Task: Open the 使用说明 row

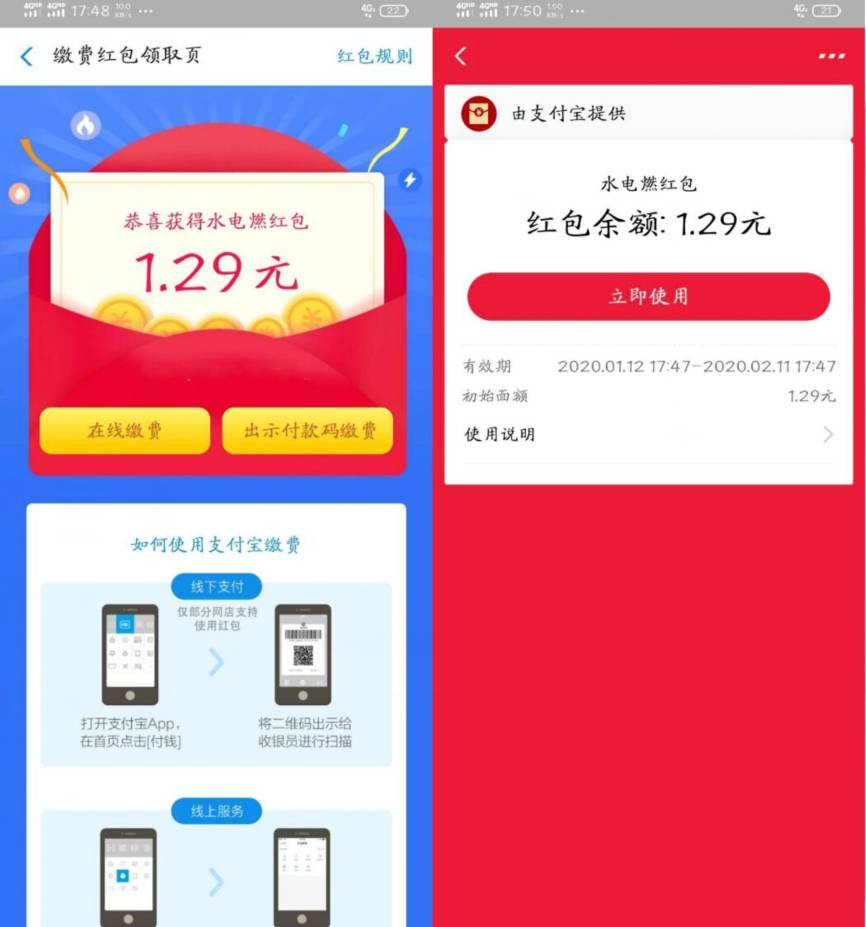Action: (x=648, y=434)
